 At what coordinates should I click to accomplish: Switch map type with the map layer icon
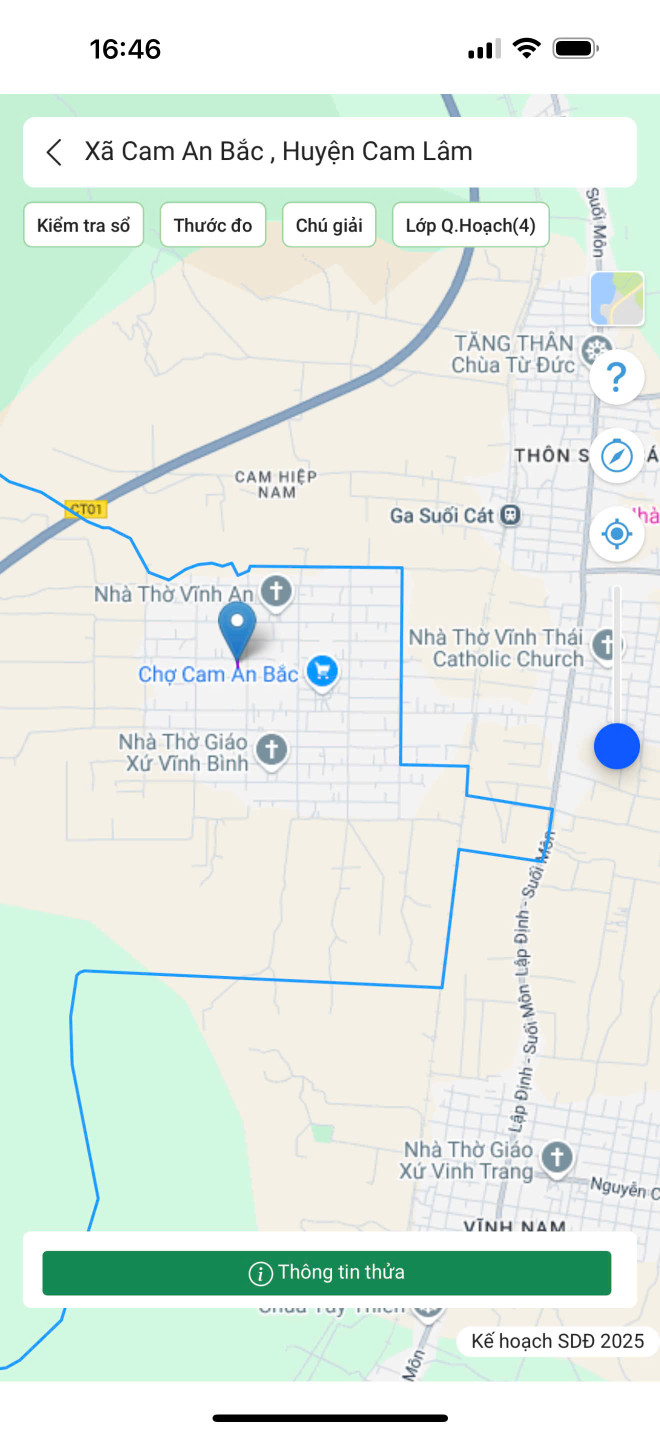617,298
